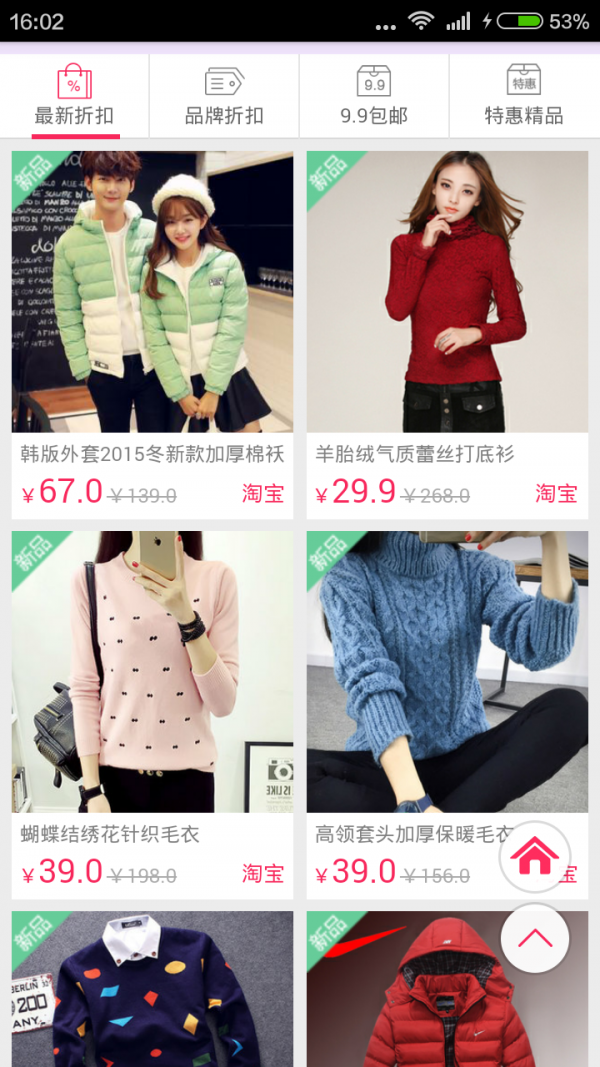The image size is (600, 1067).
Task: Switch to the 品牌折扣 tab
Action: click(x=224, y=97)
